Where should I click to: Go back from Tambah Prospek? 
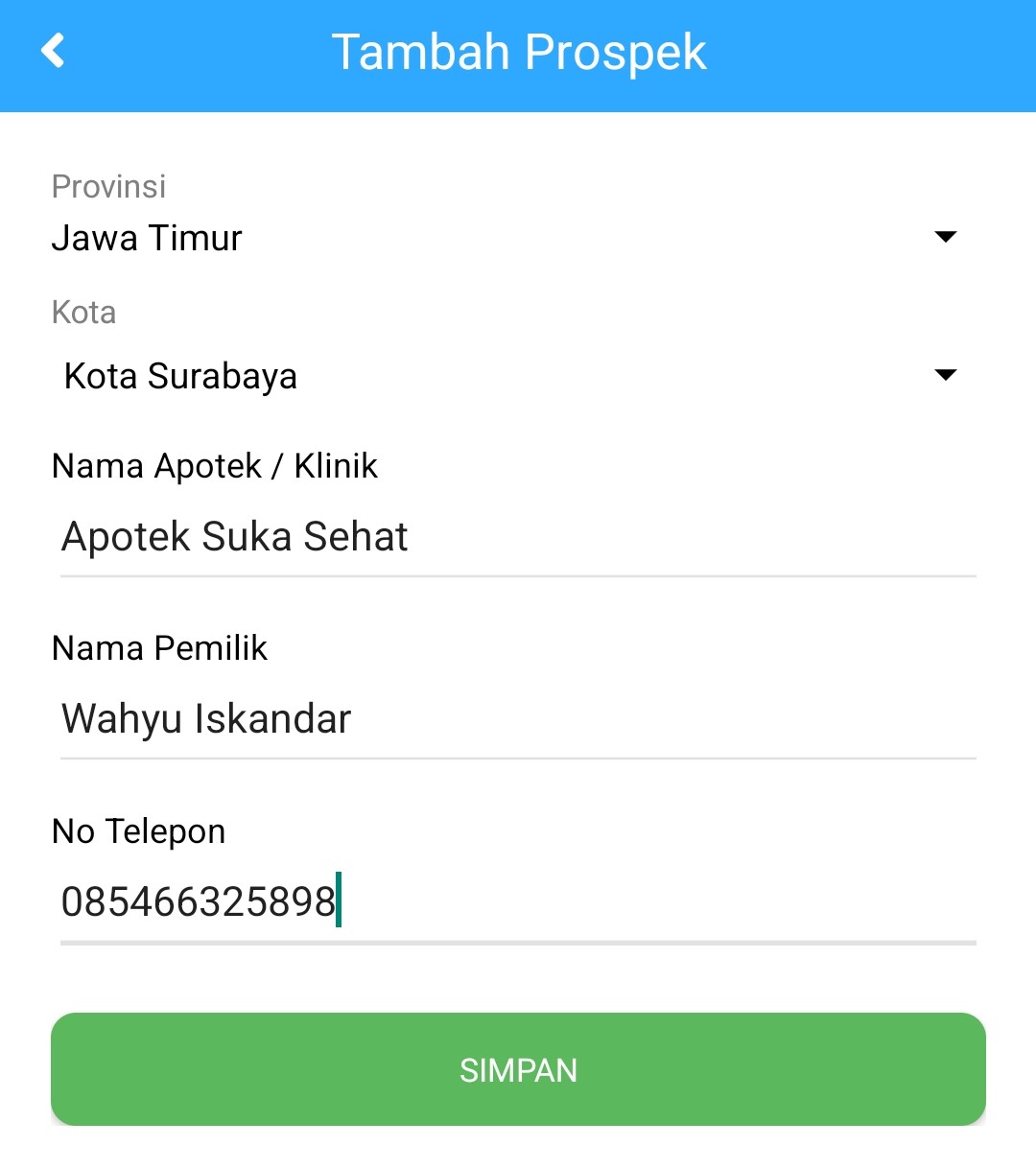tap(53, 51)
